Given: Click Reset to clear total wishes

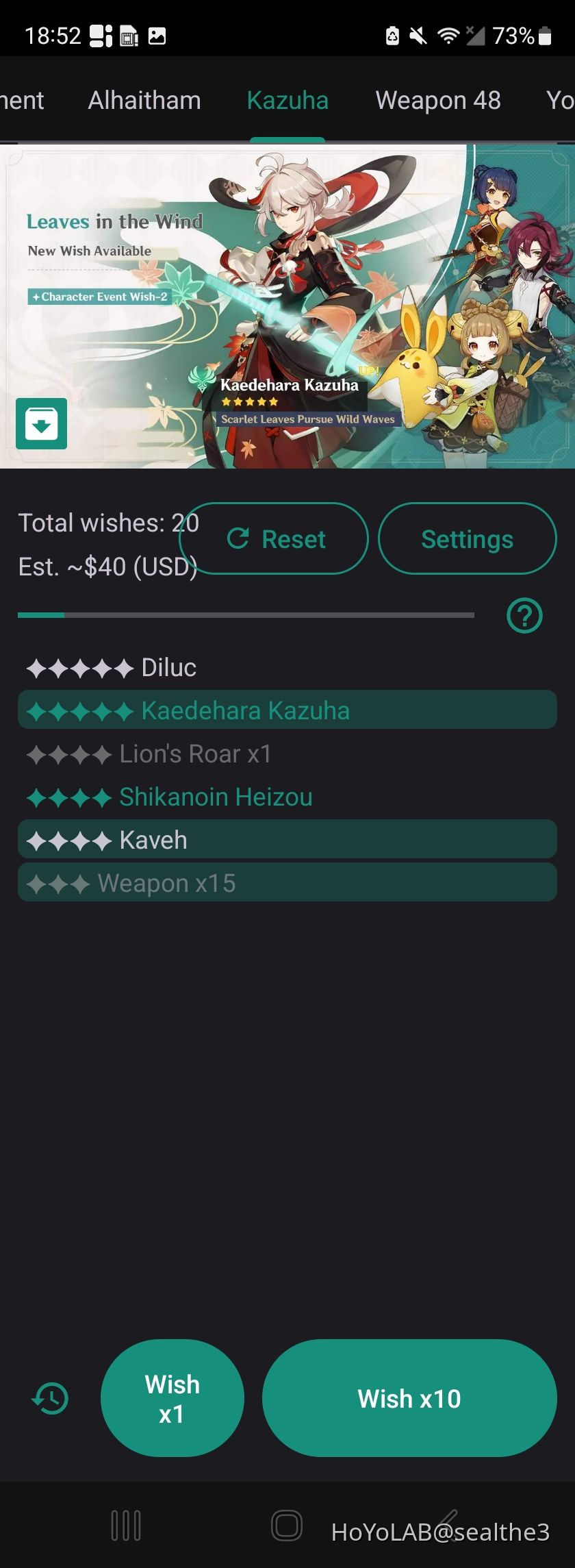Looking at the screenshot, I should point(273,538).
